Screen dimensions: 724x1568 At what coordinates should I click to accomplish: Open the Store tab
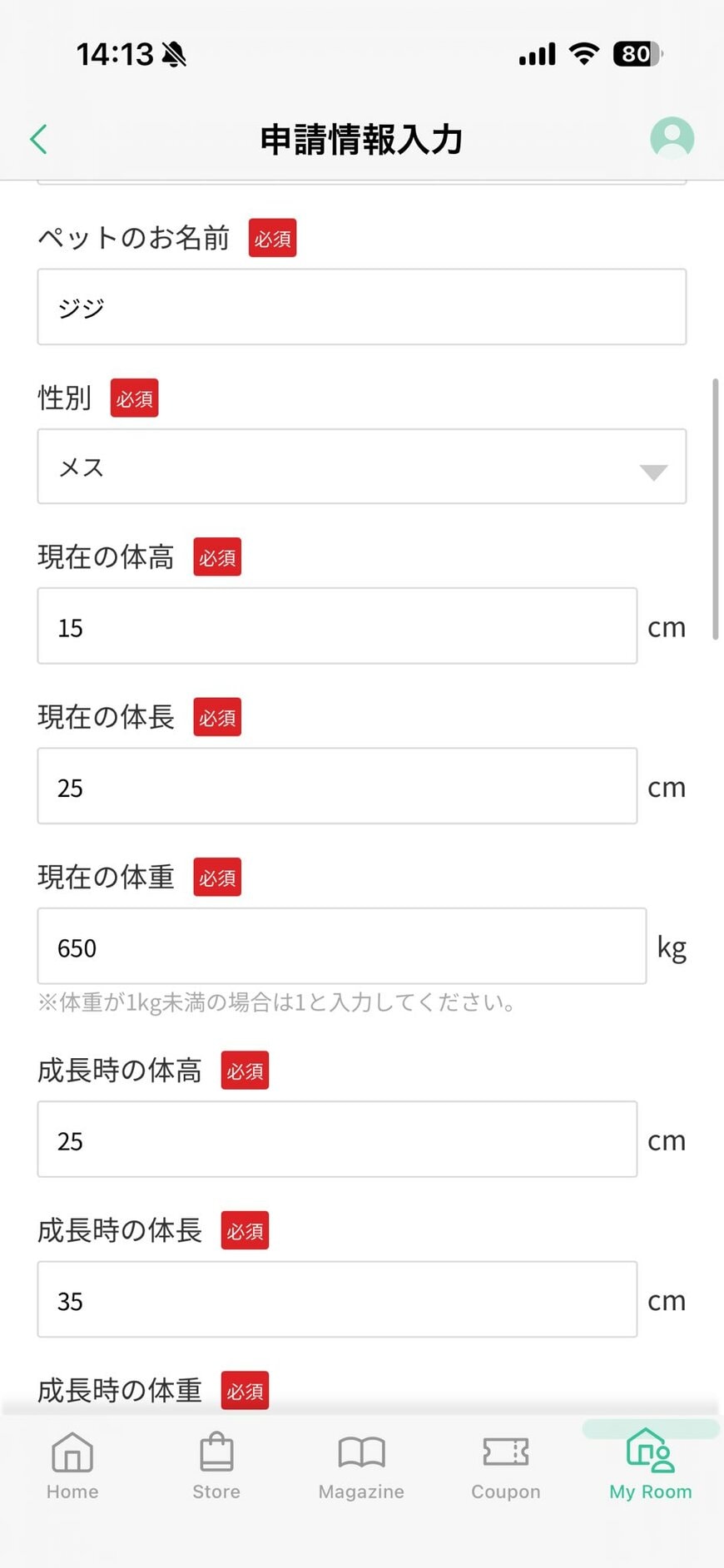pos(216,1467)
